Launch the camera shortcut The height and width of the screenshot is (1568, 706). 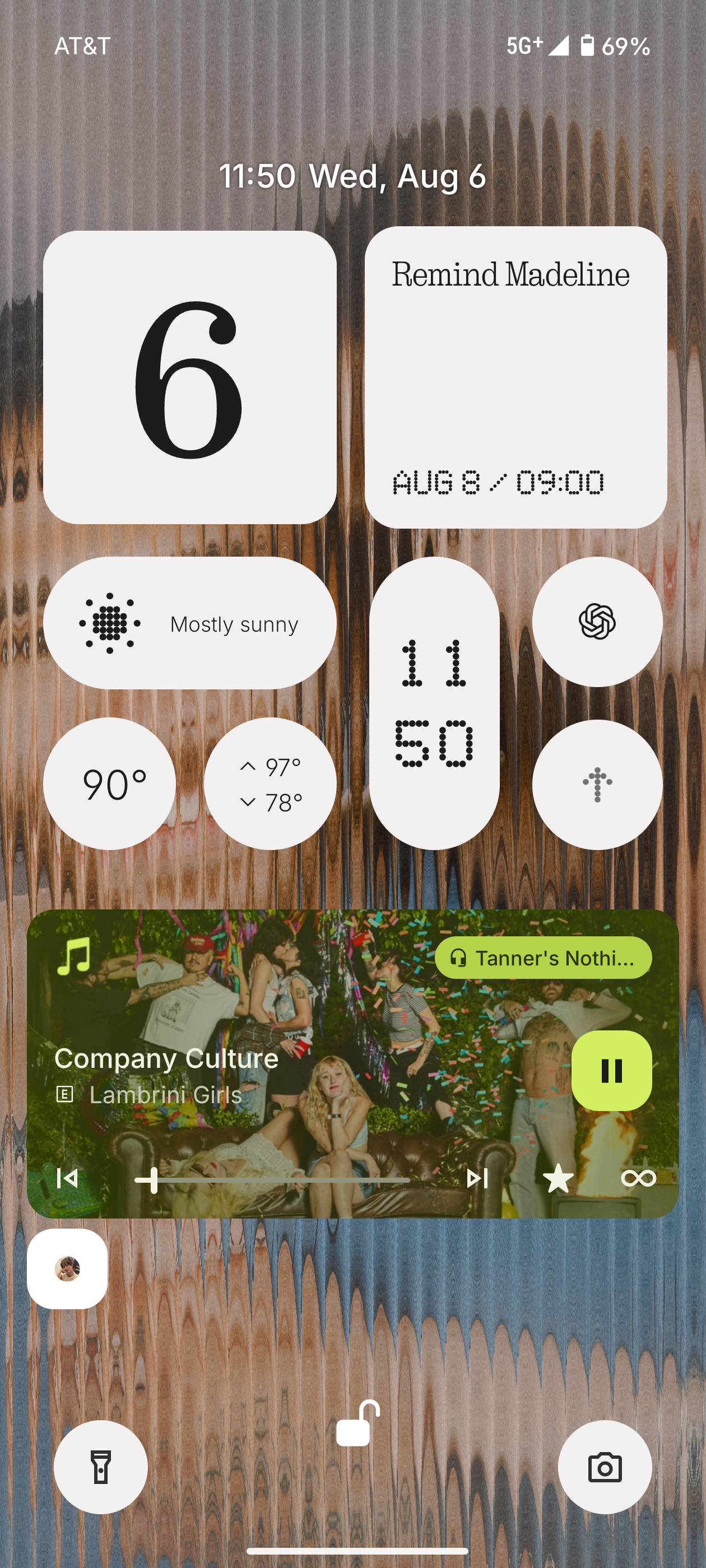pos(604,1467)
